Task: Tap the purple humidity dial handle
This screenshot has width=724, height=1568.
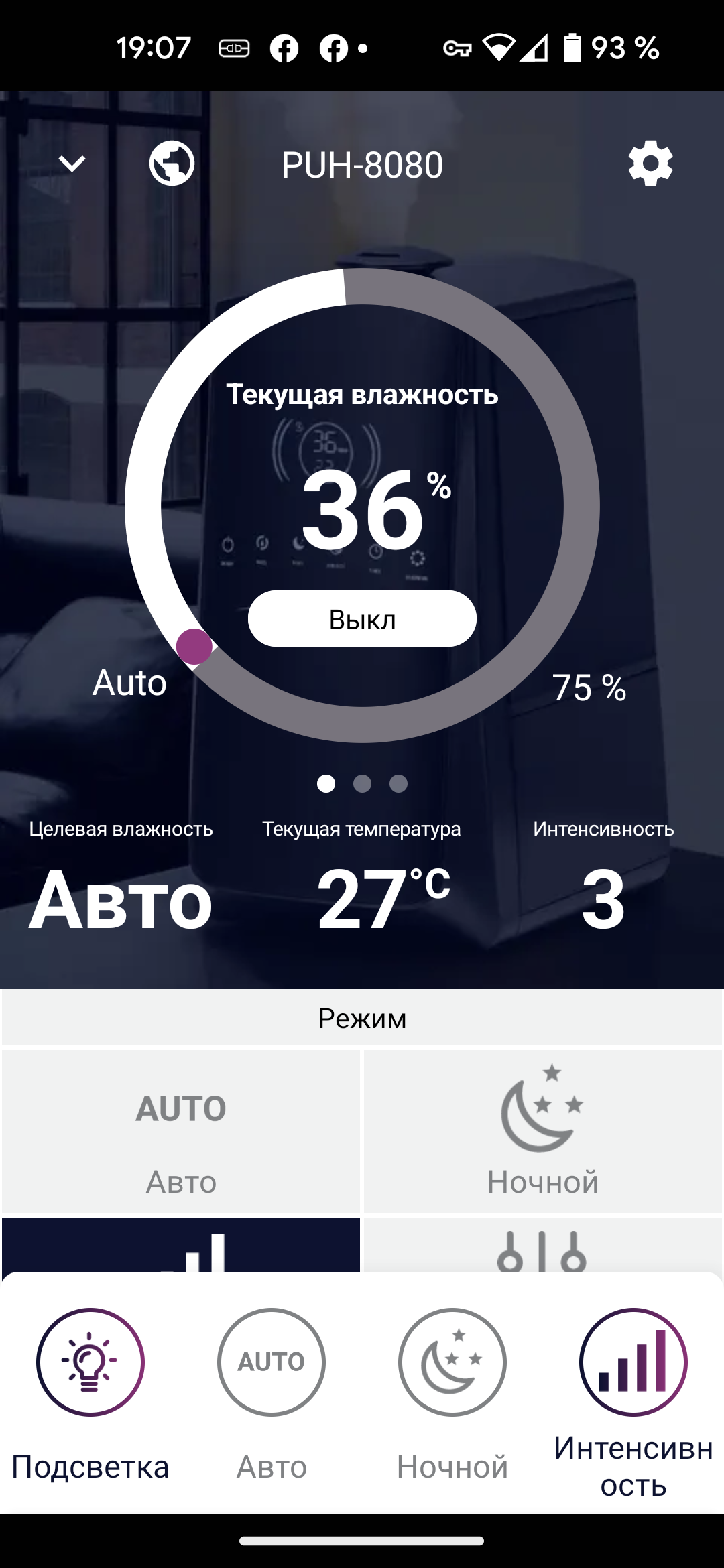Action: pyautogui.click(x=194, y=647)
